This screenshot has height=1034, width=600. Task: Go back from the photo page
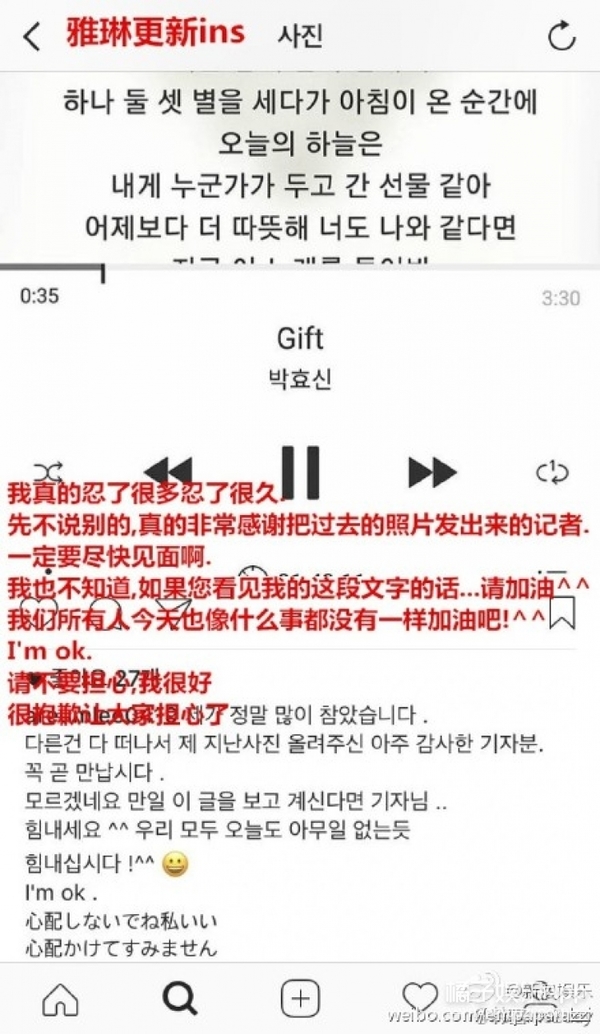click(33, 37)
